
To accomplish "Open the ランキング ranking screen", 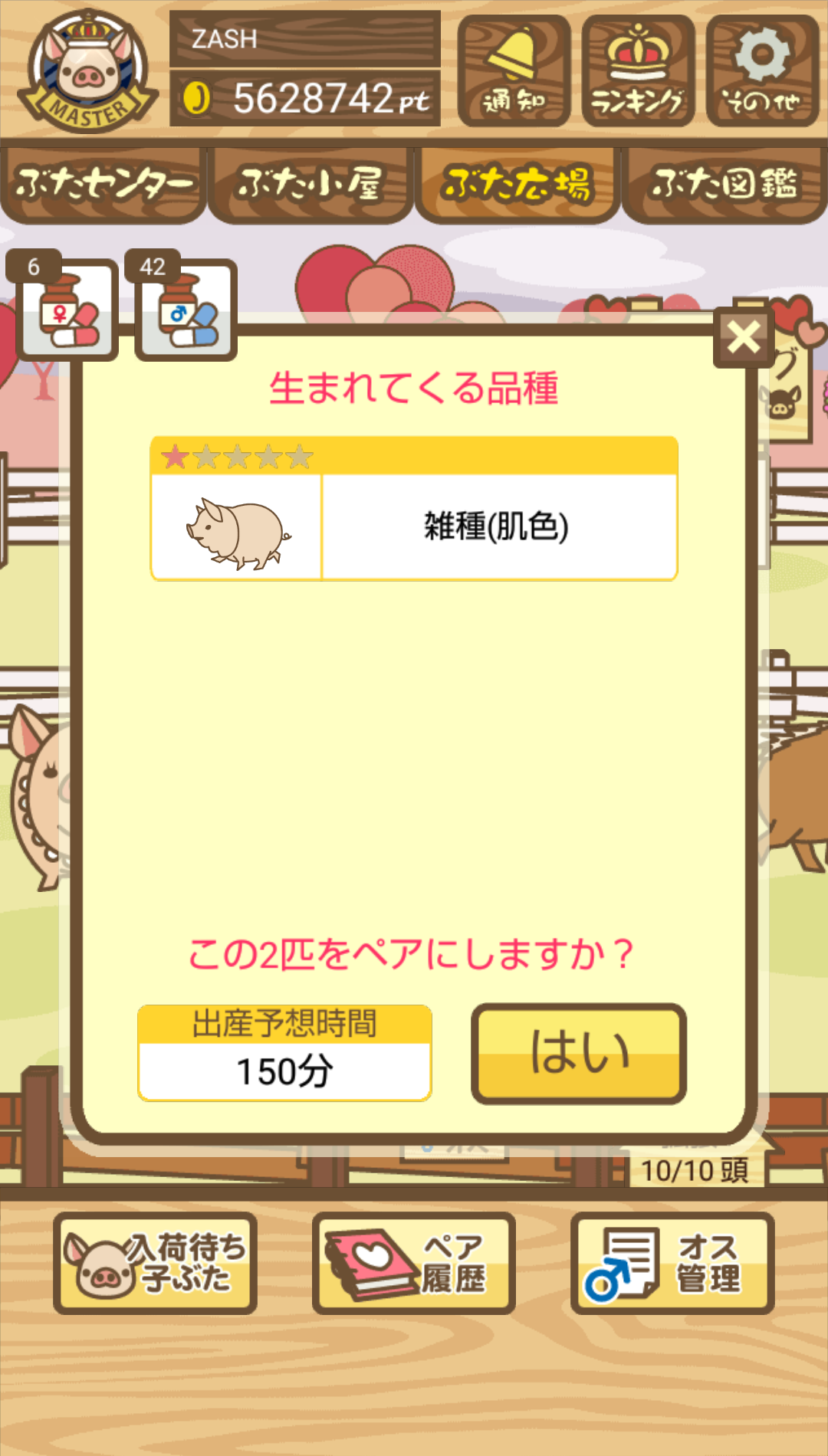I will tap(638, 71).
